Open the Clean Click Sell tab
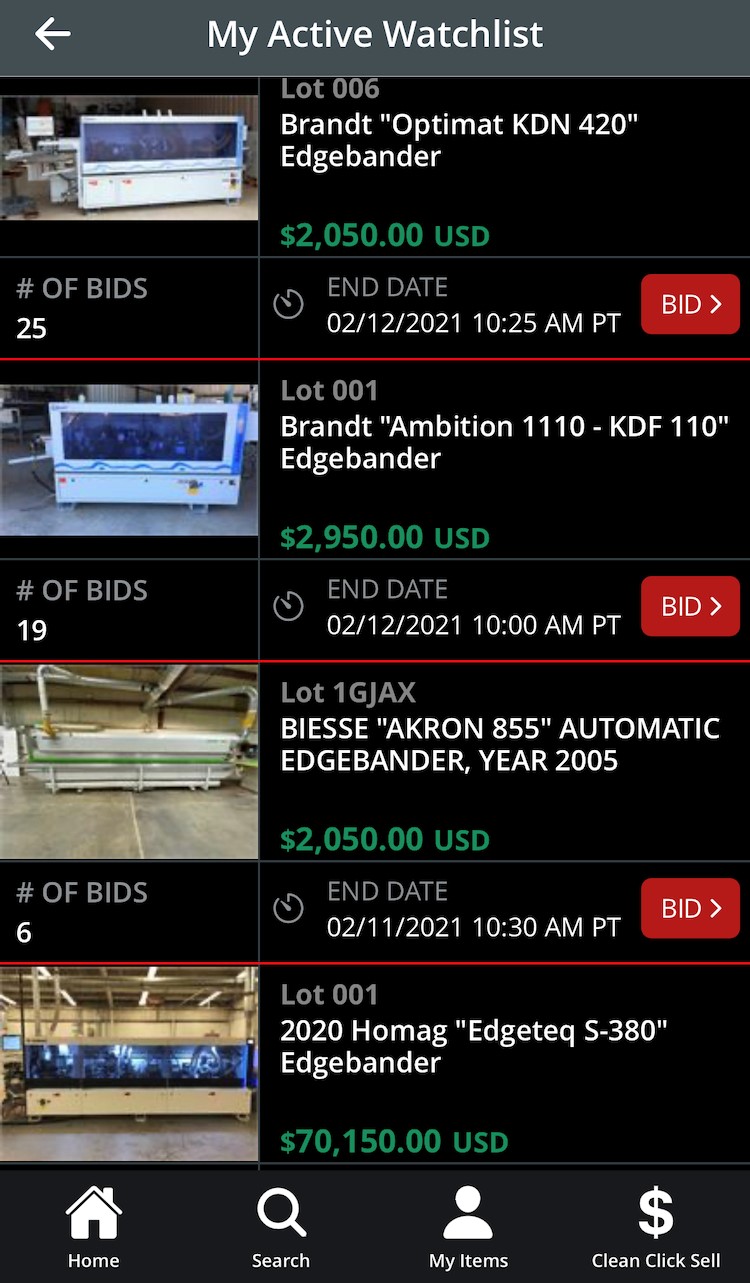Screen dimensions: 750x1283 click(656, 1227)
